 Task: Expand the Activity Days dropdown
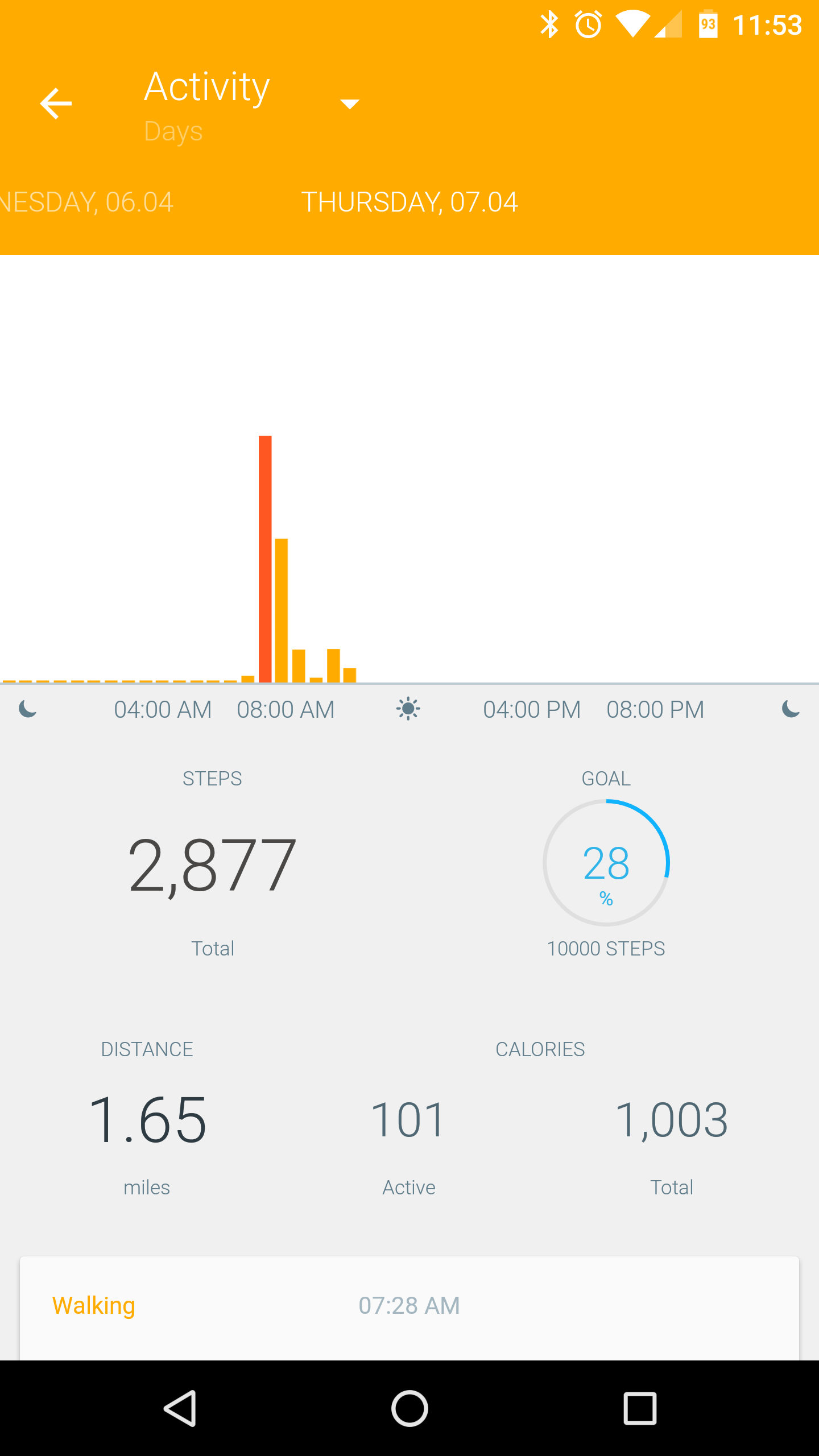pos(349,104)
